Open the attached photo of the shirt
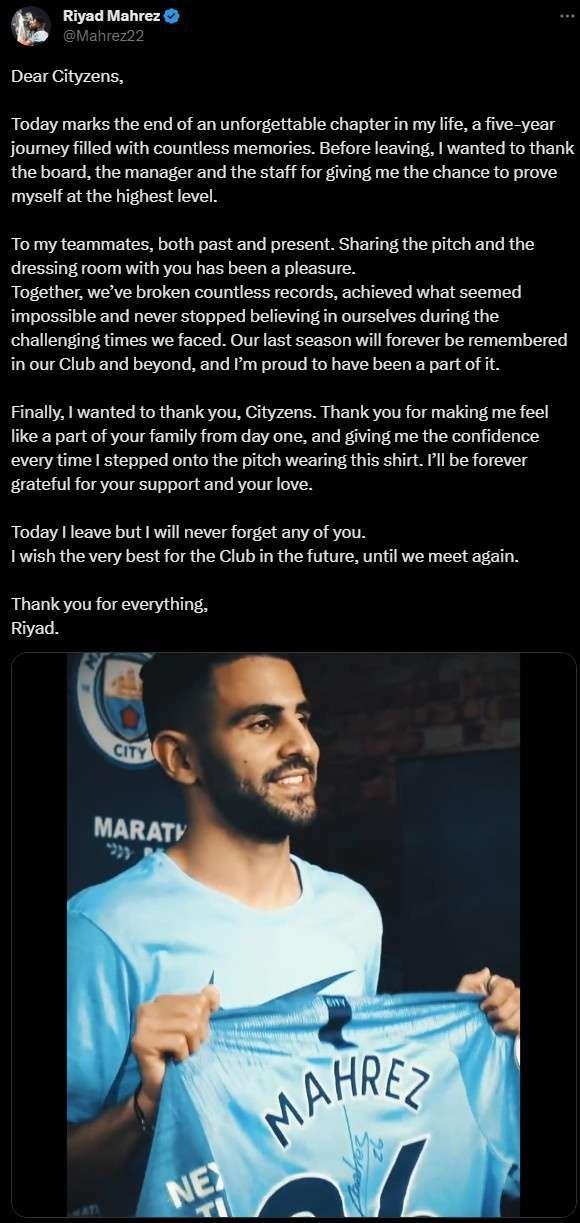The height and width of the screenshot is (1223, 580). click(x=293, y=935)
